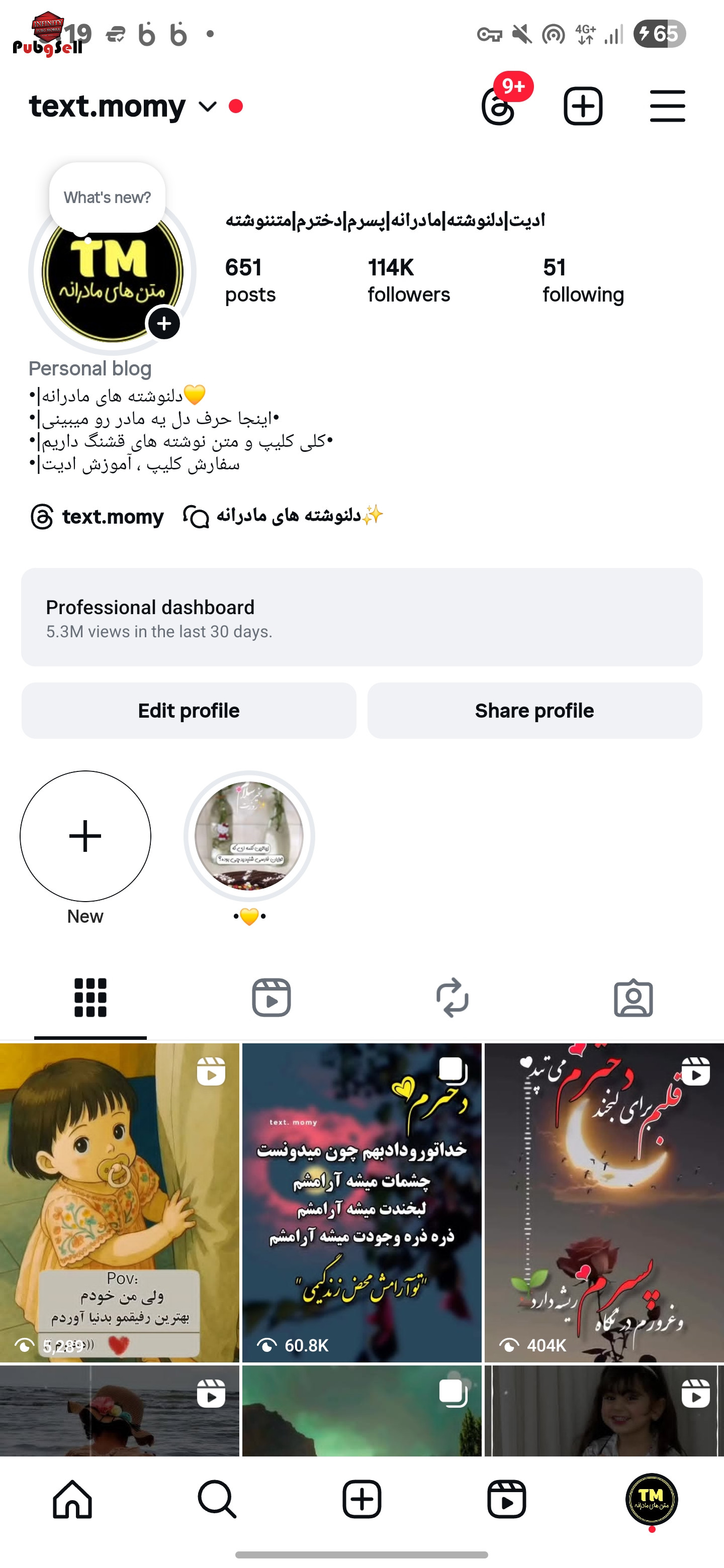The width and height of the screenshot is (724, 1568).
Task: View the 114K followers list
Action: 409,280
